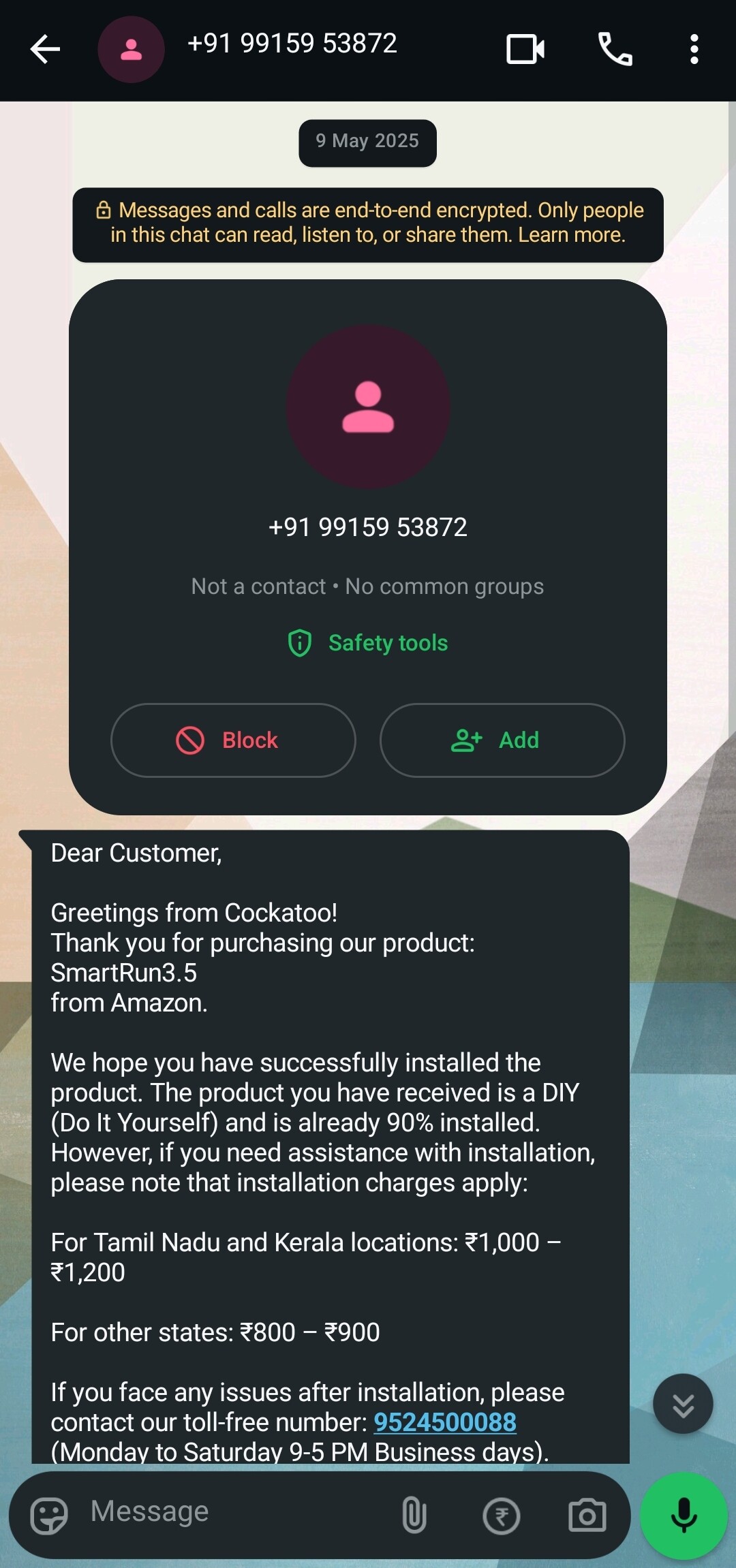Image resolution: width=736 pixels, height=1568 pixels.
Task: Start a voice call with this number
Action: 615,49
